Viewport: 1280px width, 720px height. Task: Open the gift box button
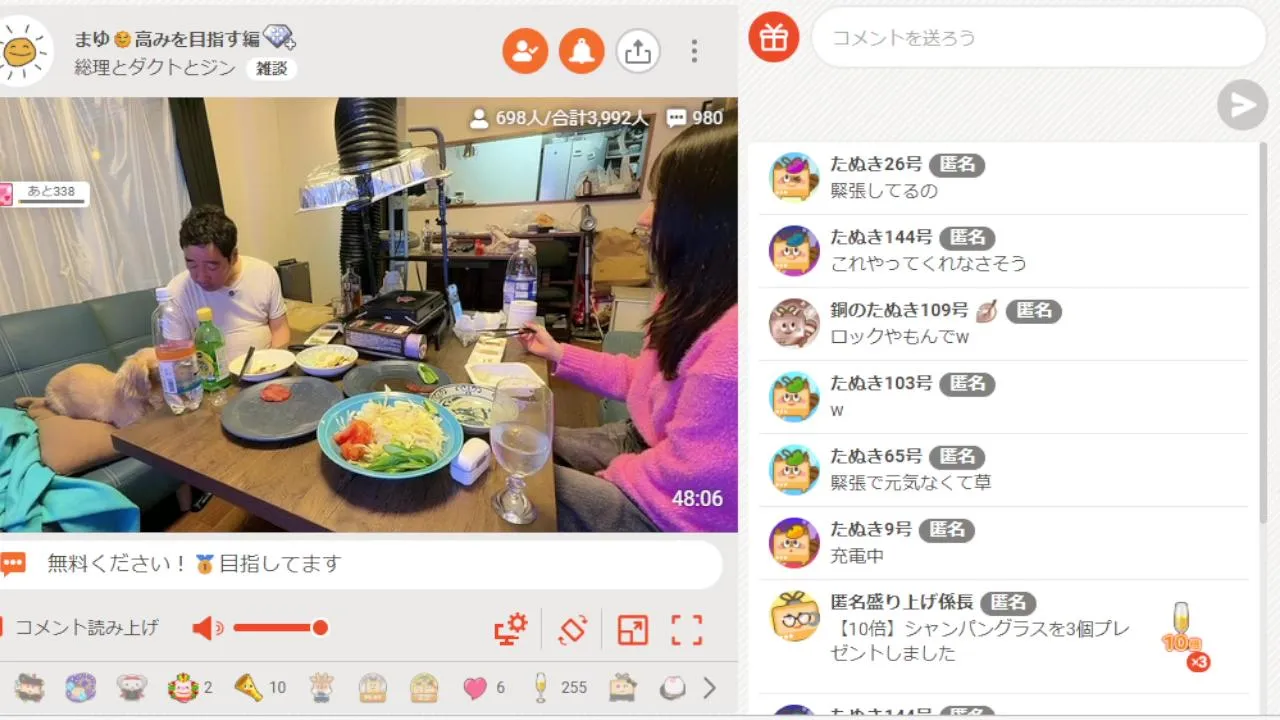(x=773, y=38)
